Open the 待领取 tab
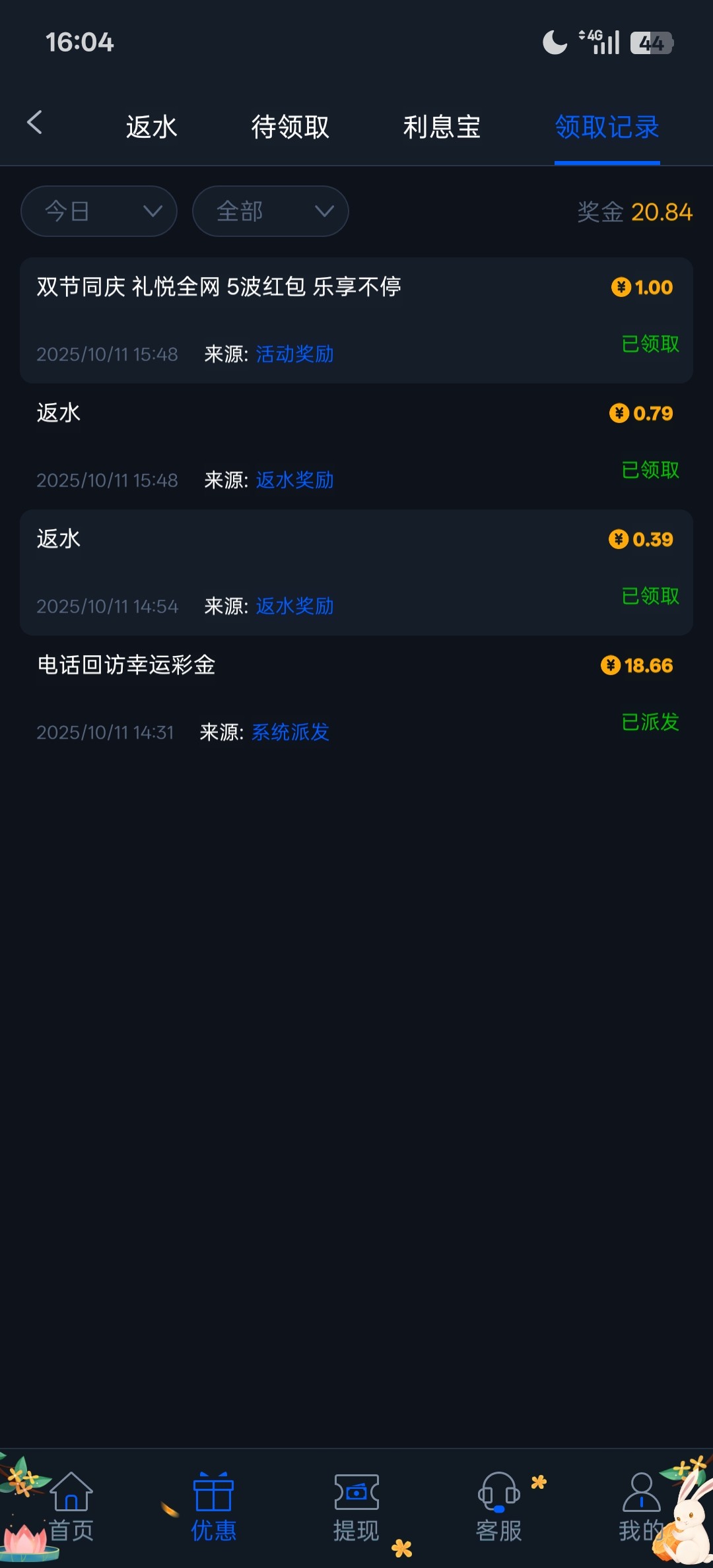 click(290, 127)
